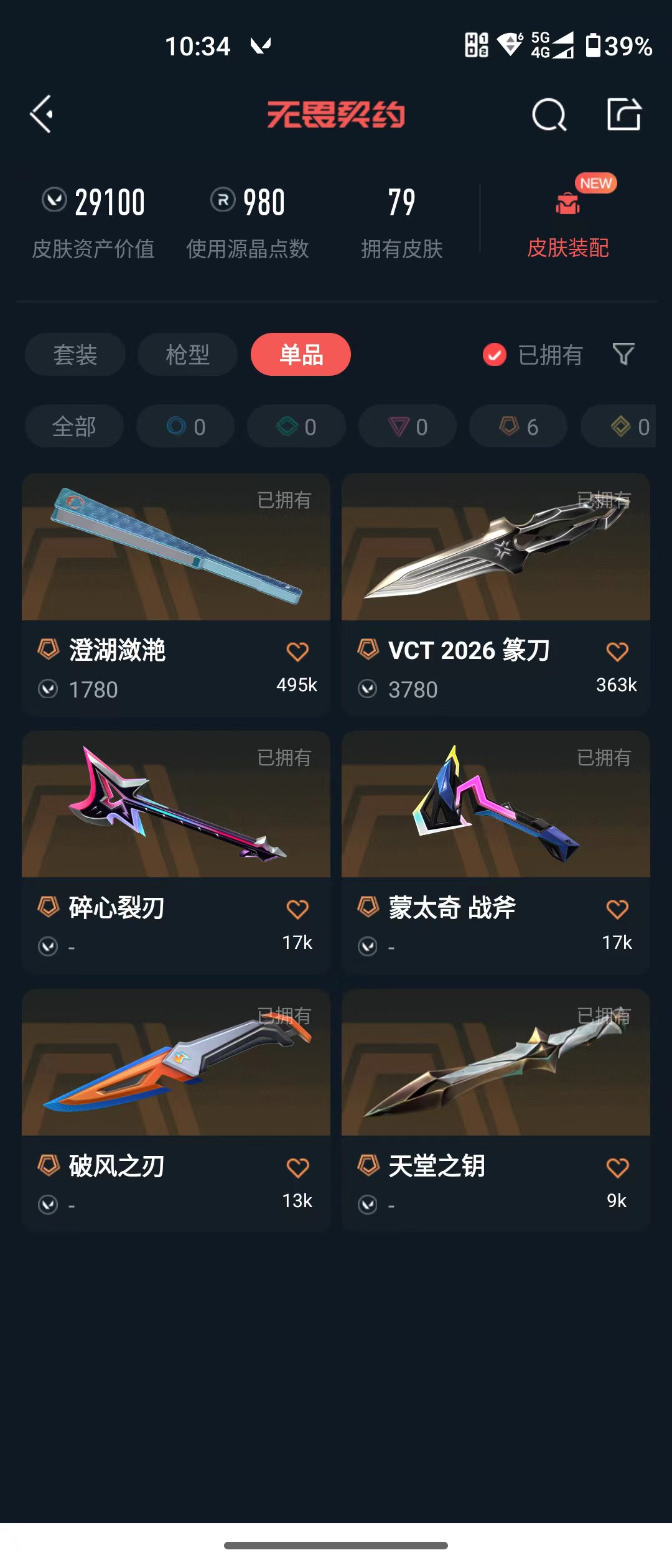Open the VCT 2026 篆刀 skin card
This screenshot has width=672, height=1568.
496,595
